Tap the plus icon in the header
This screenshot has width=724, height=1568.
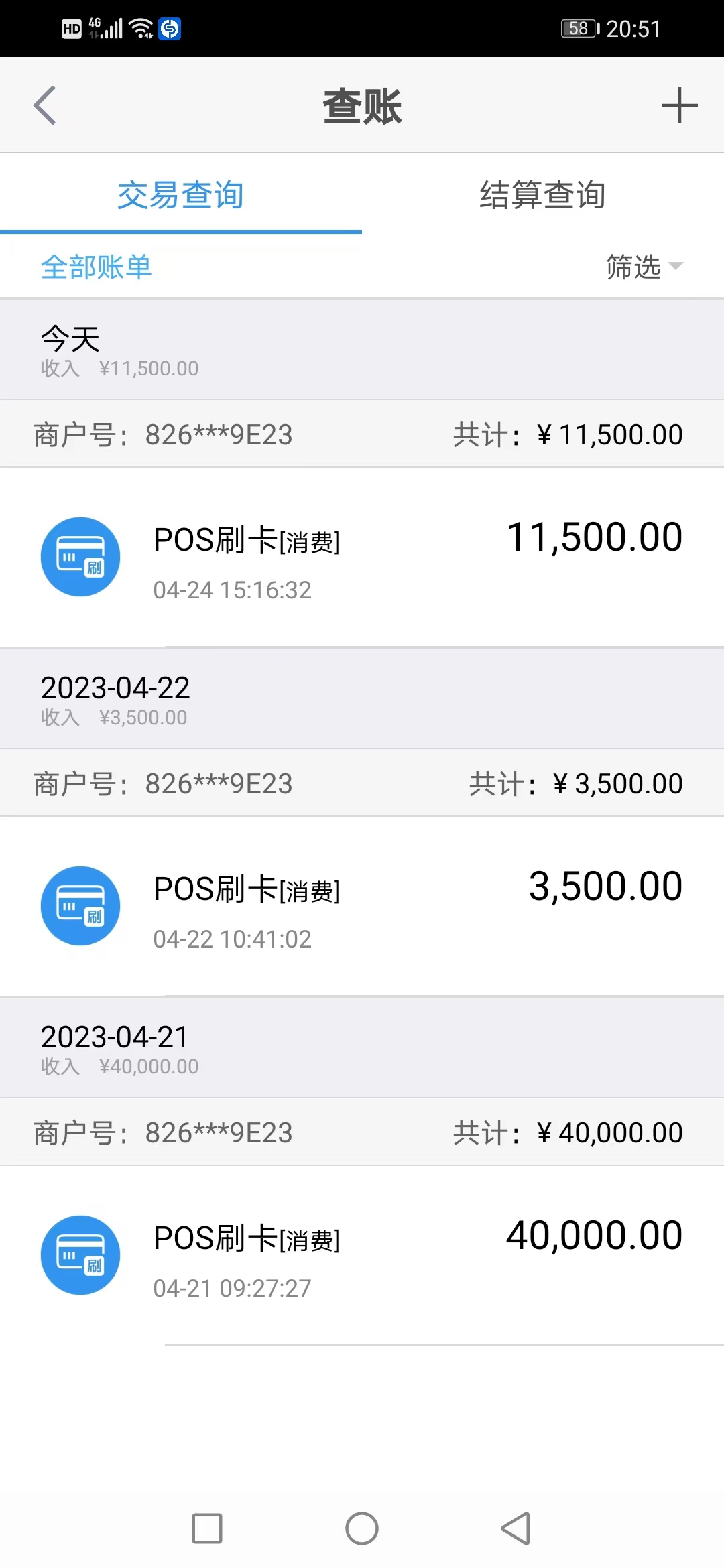pyautogui.click(x=679, y=105)
